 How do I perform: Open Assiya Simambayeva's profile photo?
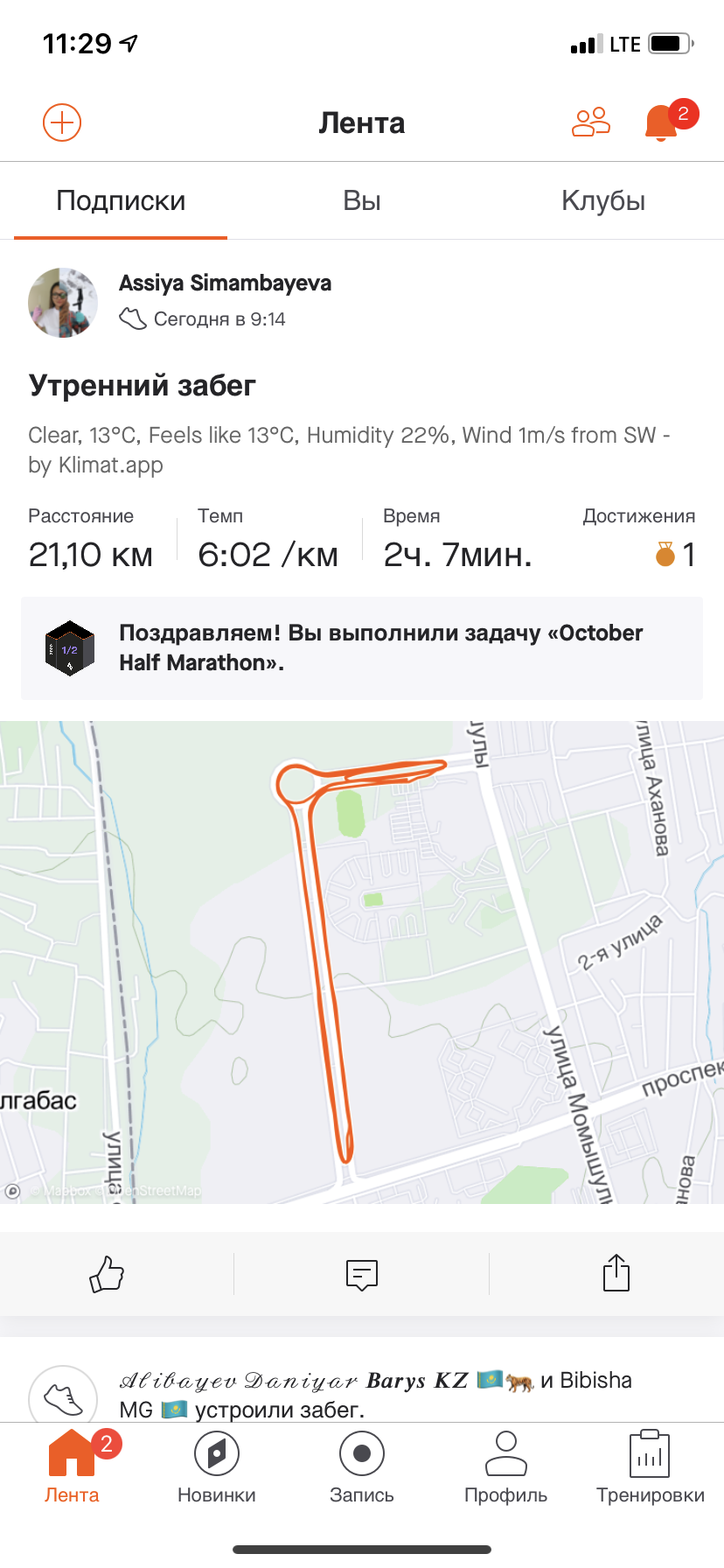(x=62, y=303)
